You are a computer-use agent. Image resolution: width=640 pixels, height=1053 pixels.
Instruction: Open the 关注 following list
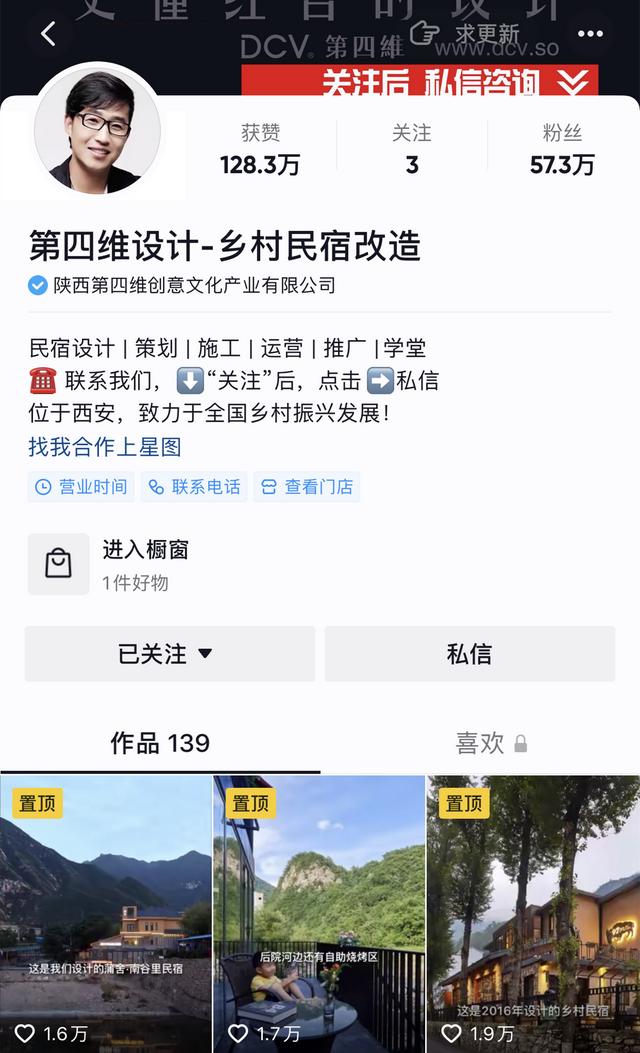click(x=412, y=150)
